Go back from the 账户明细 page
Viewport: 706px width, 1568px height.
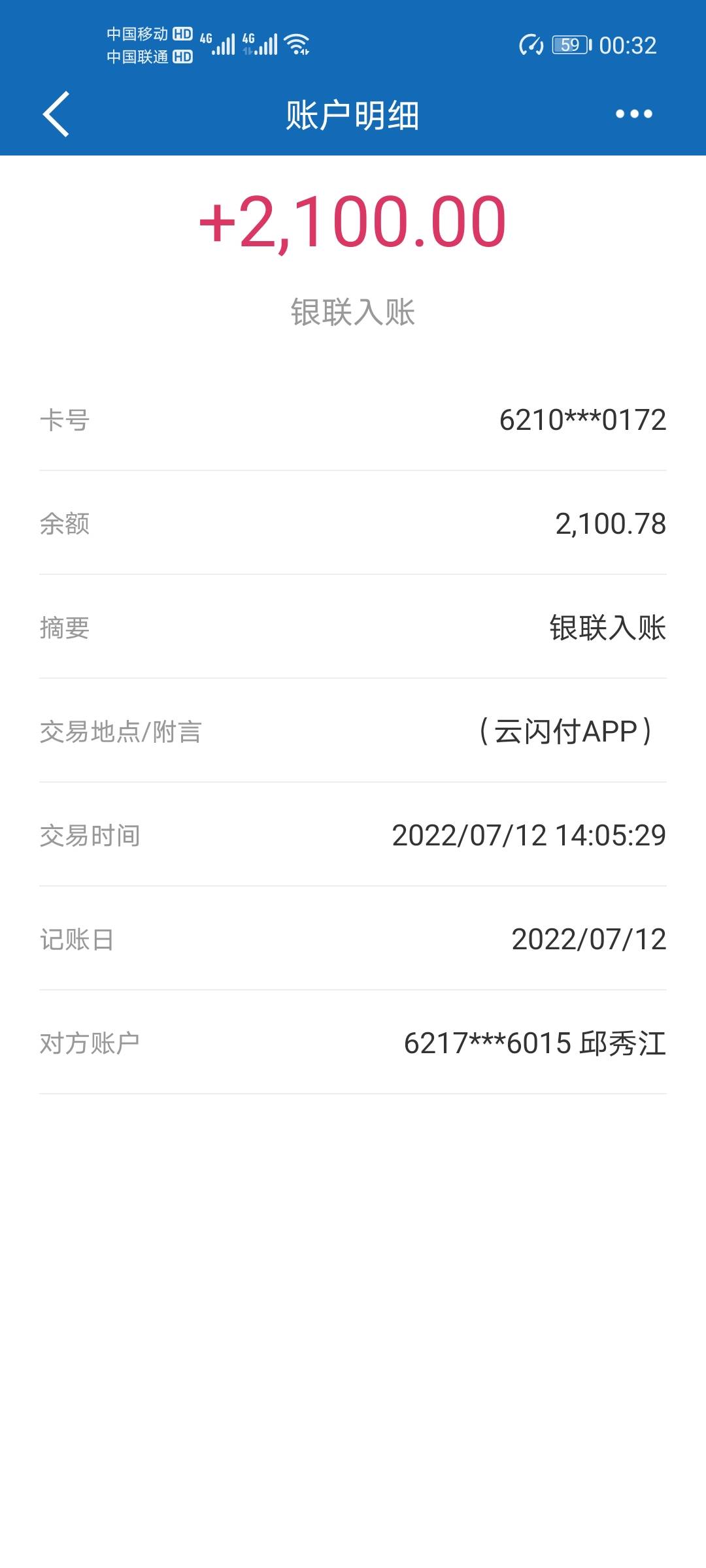pyautogui.click(x=56, y=114)
